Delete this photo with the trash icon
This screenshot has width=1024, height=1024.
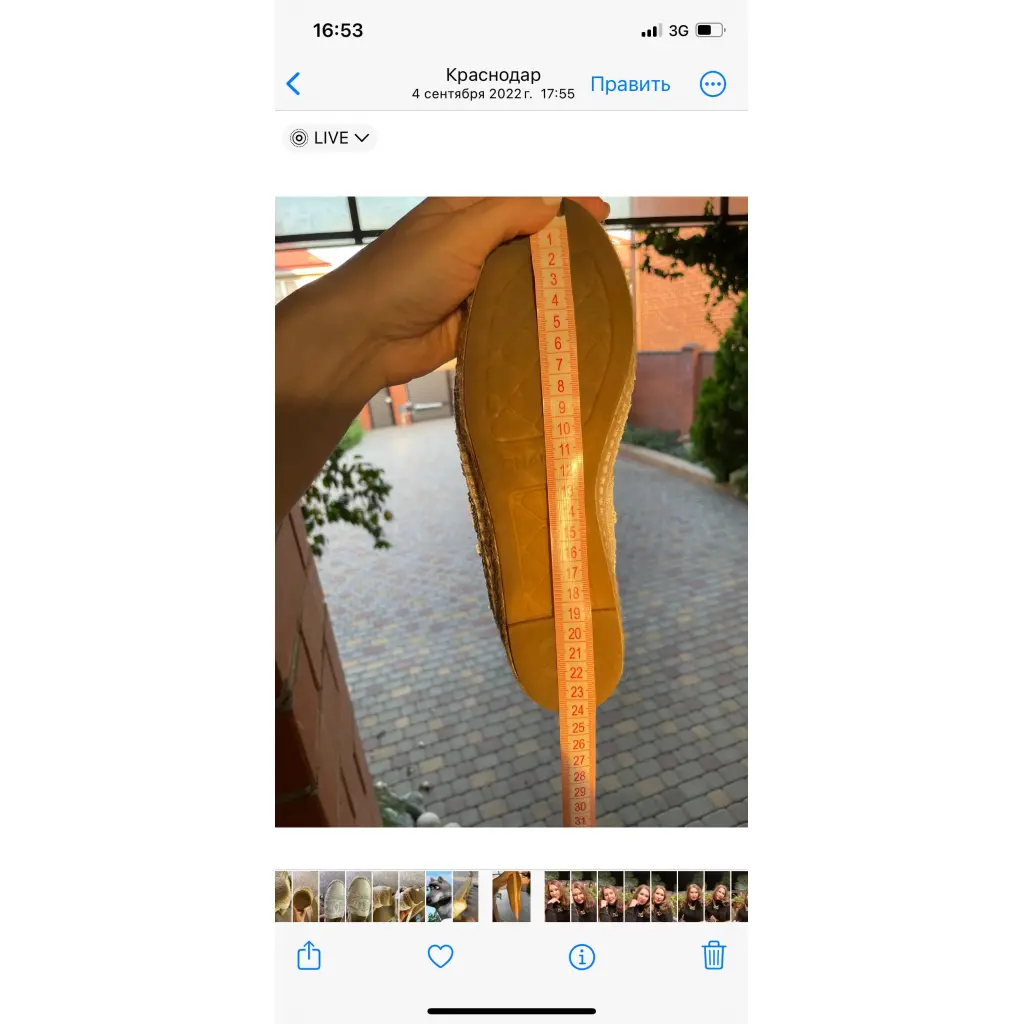pyautogui.click(x=714, y=955)
